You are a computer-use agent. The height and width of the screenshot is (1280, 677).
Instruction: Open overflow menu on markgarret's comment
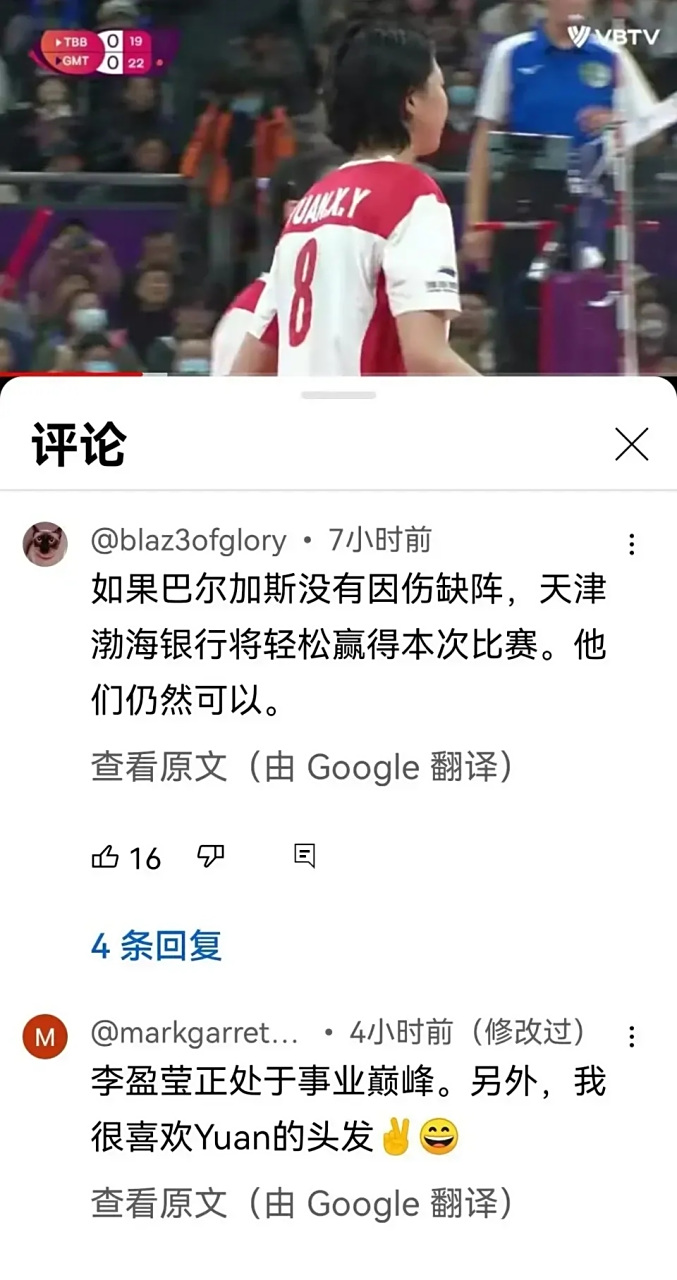[631, 1036]
